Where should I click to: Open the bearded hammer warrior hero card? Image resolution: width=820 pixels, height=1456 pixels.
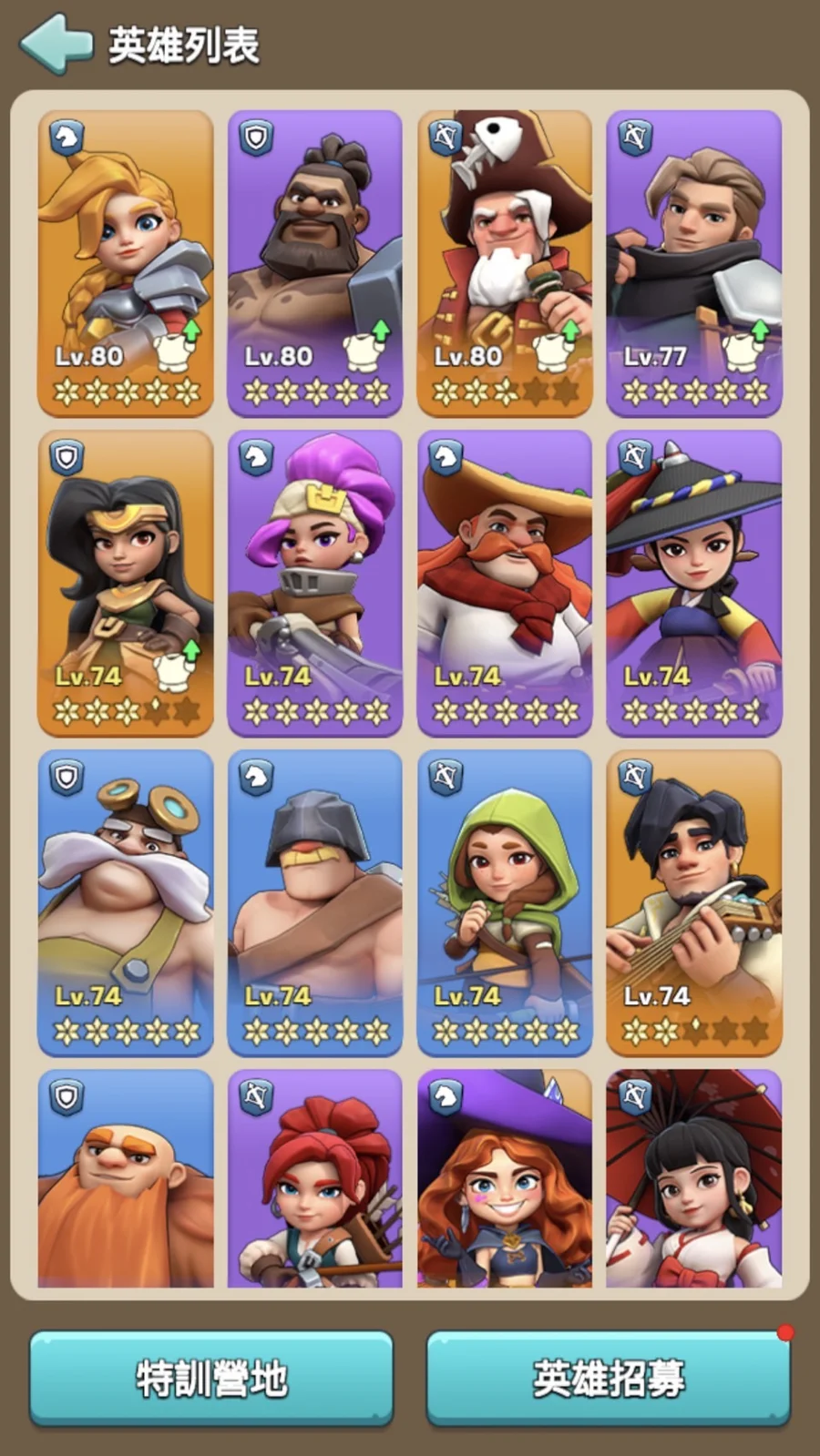click(x=315, y=263)
